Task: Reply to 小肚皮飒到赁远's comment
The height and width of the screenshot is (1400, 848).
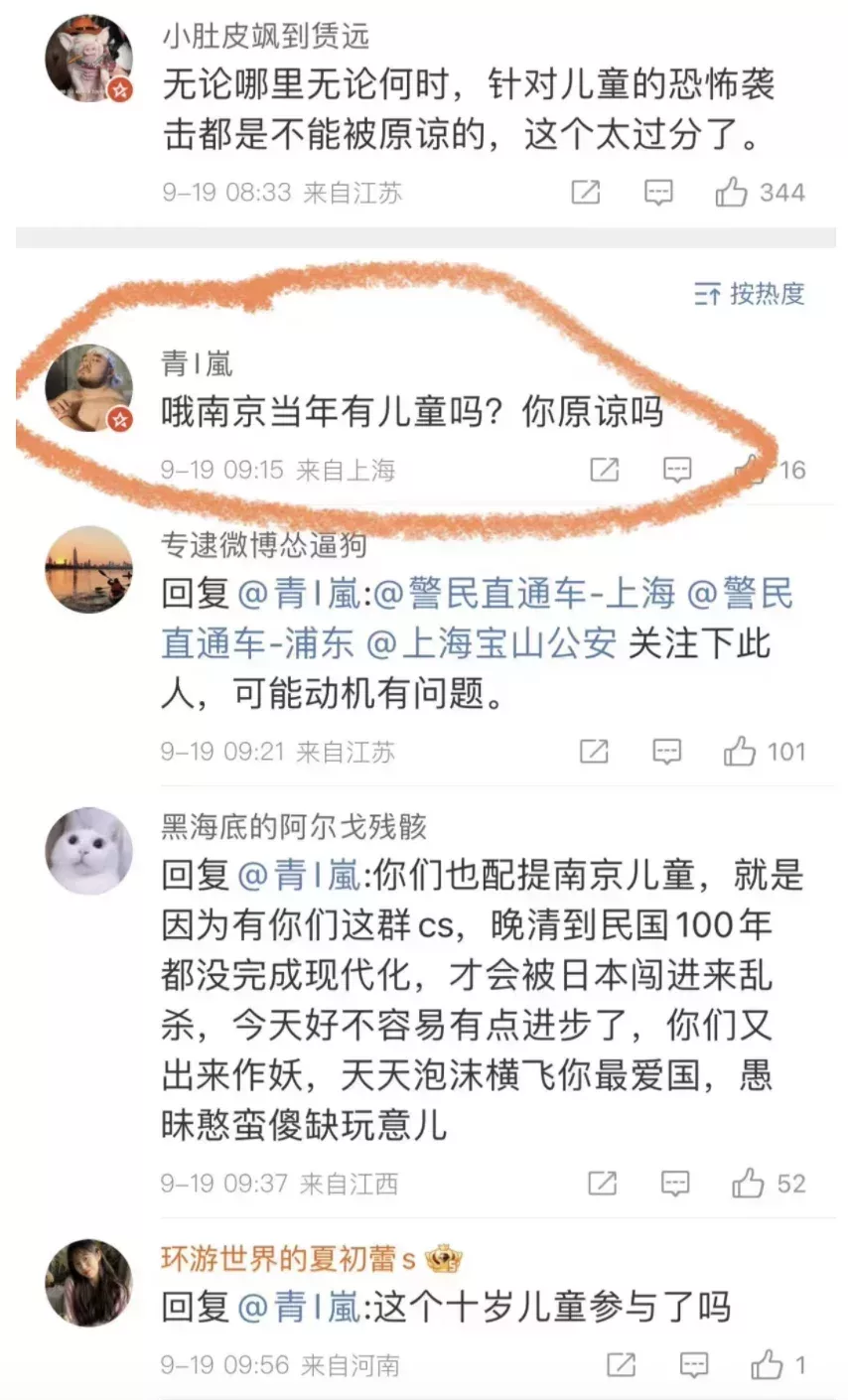Action: point(658,192)
